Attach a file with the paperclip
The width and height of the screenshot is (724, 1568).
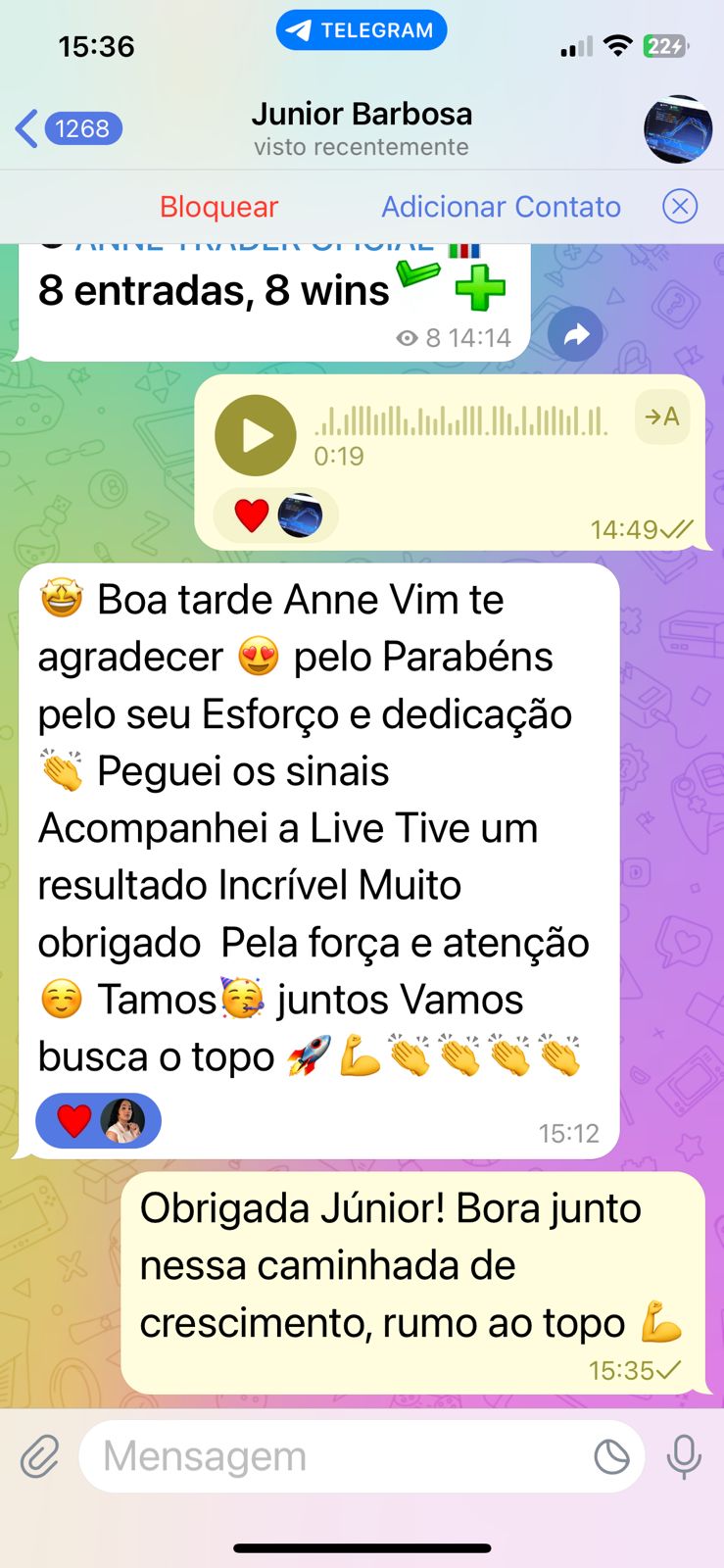[40, 1457]
